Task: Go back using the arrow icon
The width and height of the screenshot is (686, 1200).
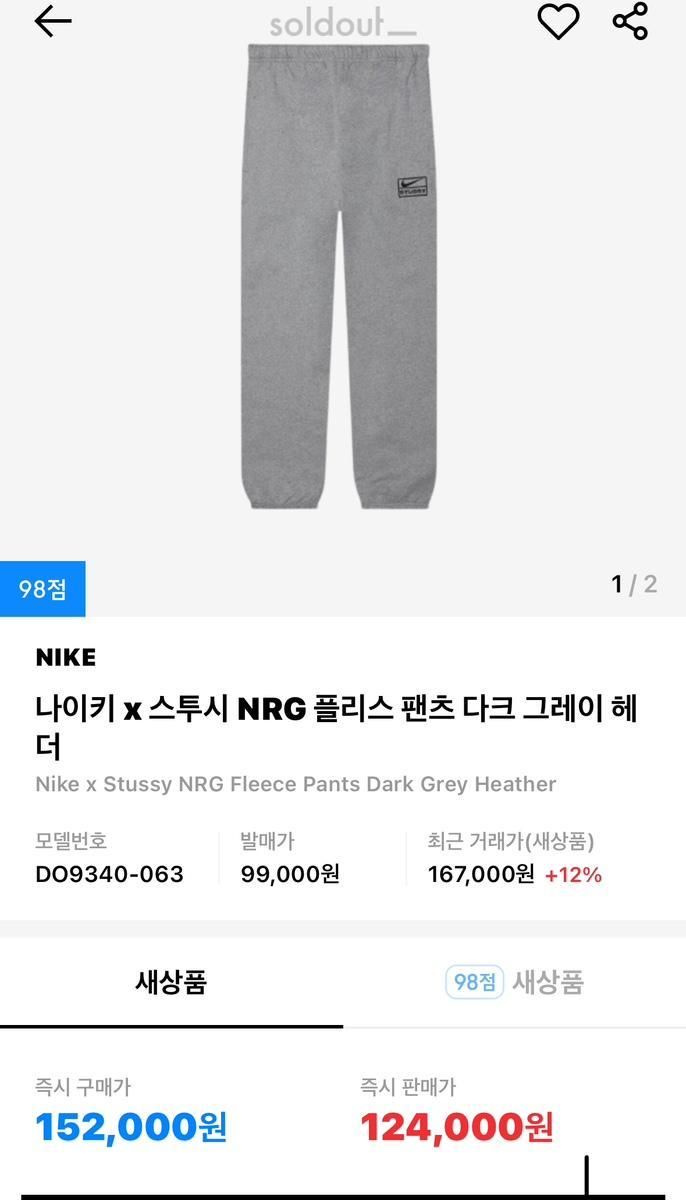Action: pos(53,21)
